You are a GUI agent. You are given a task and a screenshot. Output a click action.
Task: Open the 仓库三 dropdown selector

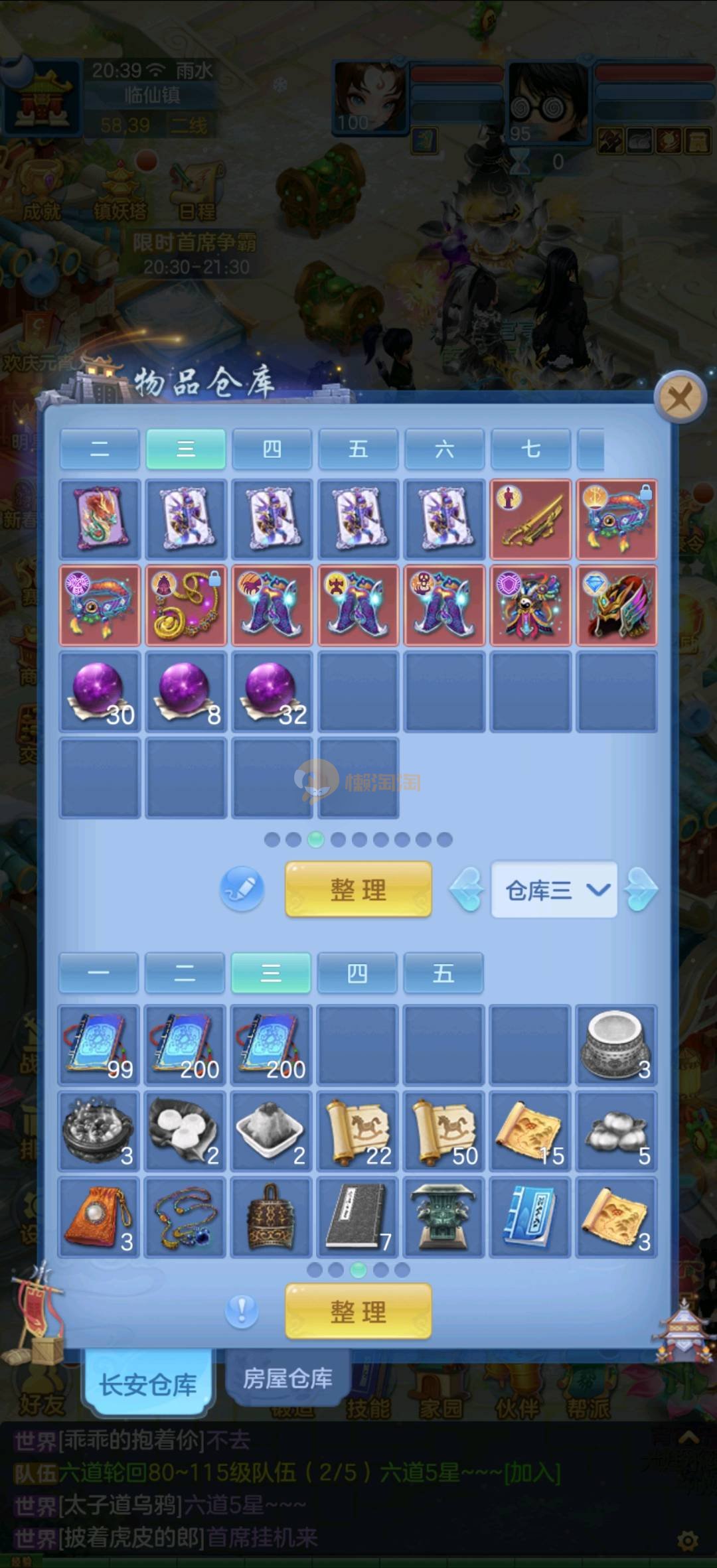[554, 890]
